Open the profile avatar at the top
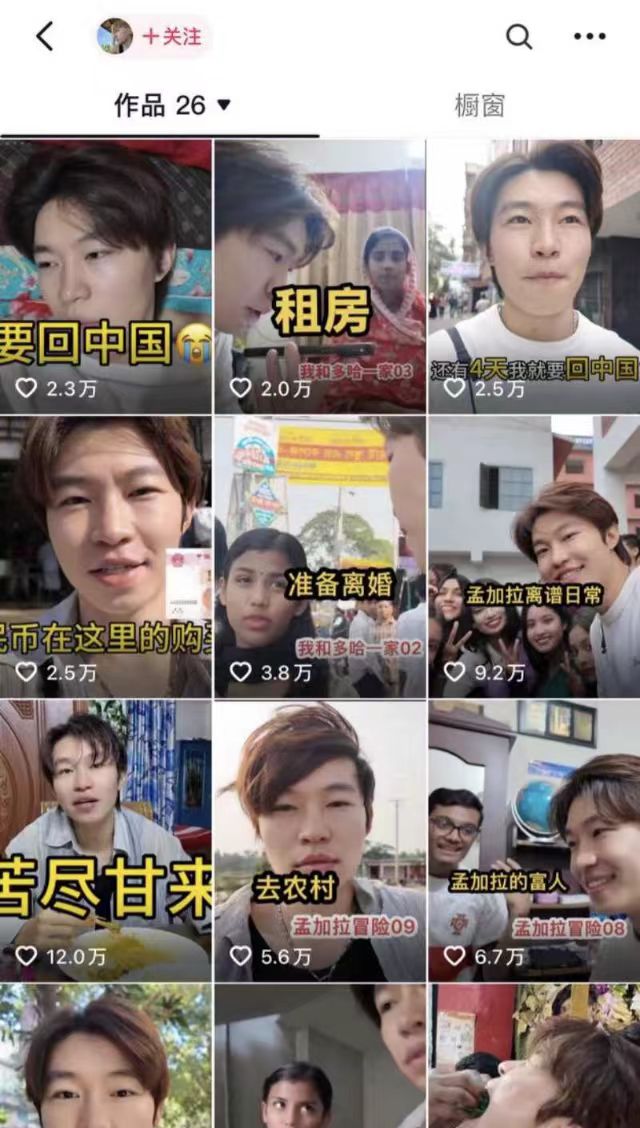The width and height of the screenshot is (640, 1128). coord(115,37)
